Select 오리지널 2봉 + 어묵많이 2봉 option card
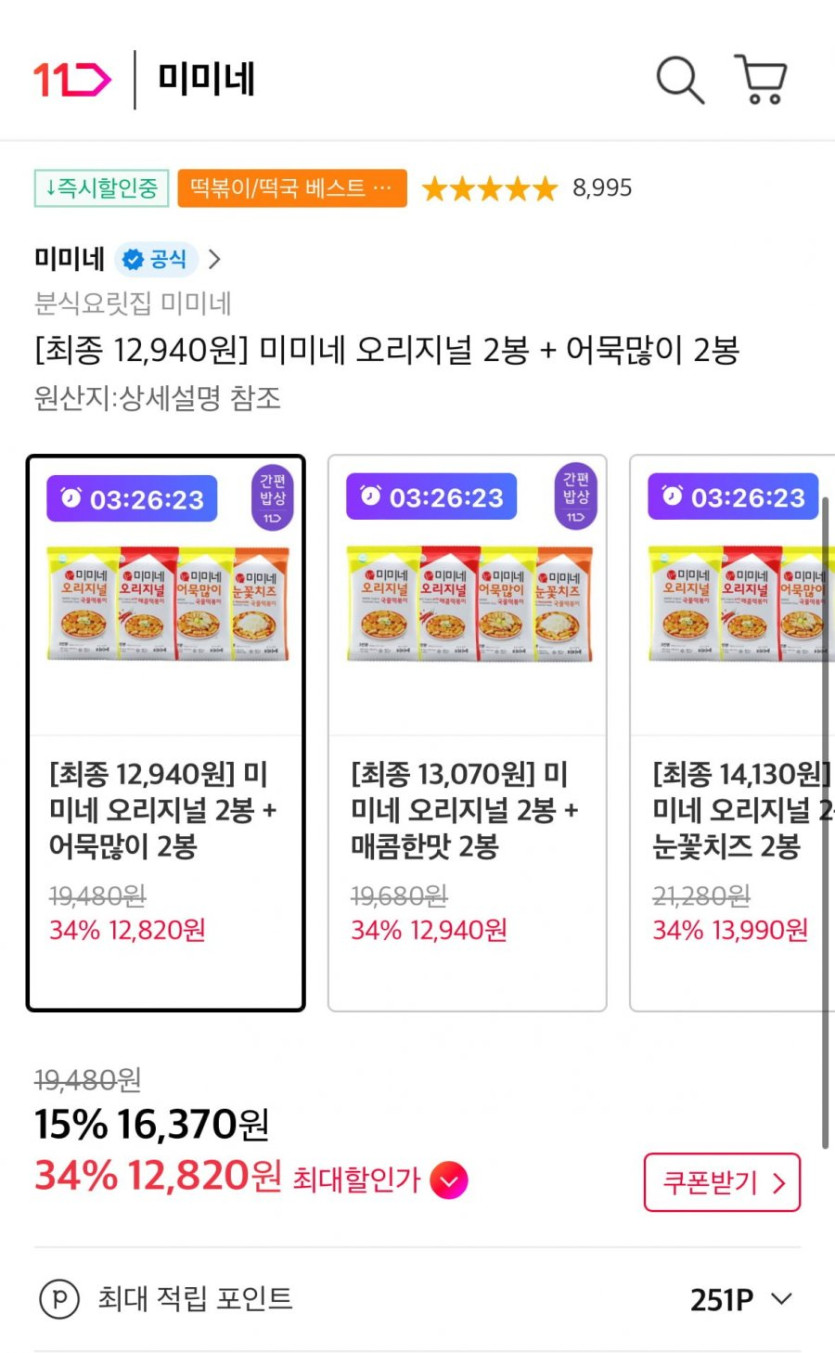This screenshot has height=1353, width=835. [166, 732]
